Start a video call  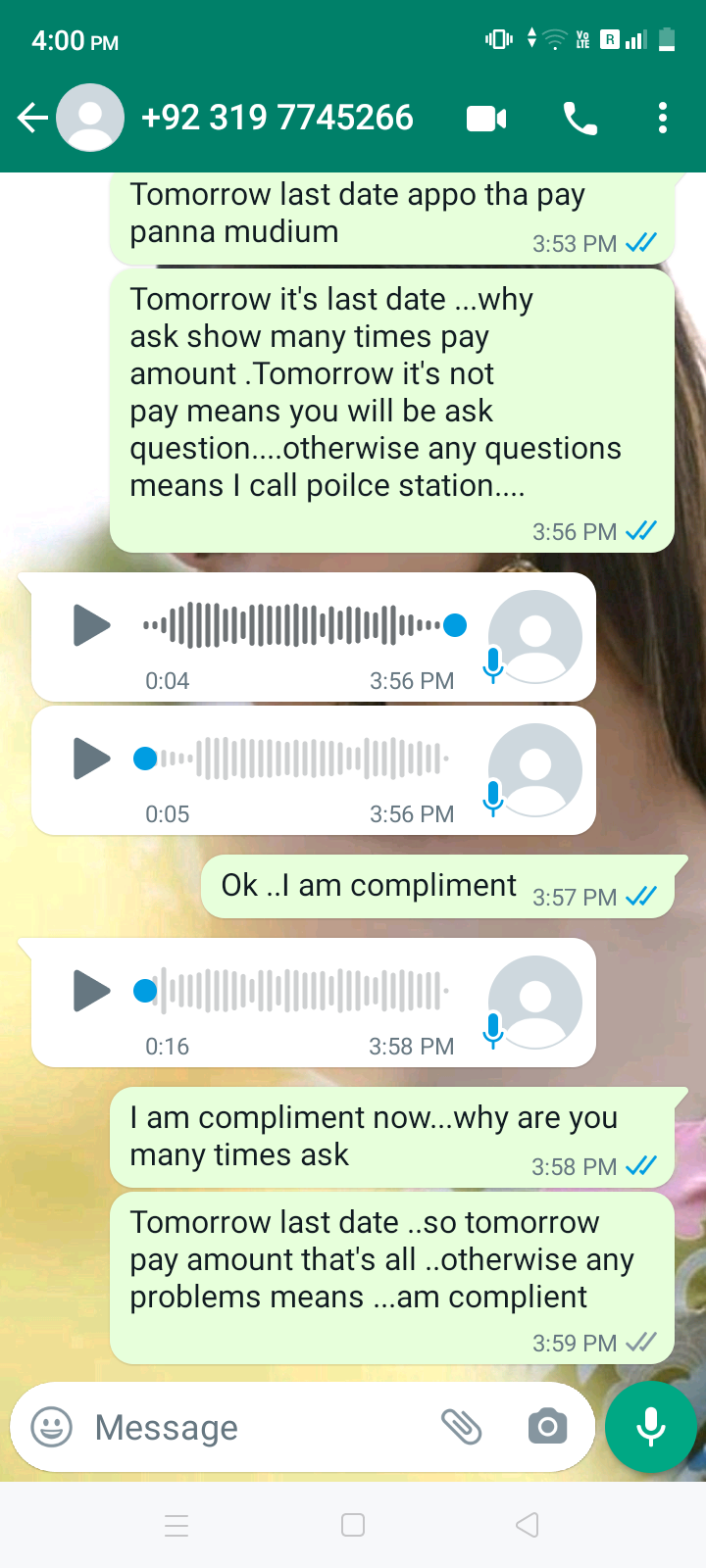coord(486,119)
